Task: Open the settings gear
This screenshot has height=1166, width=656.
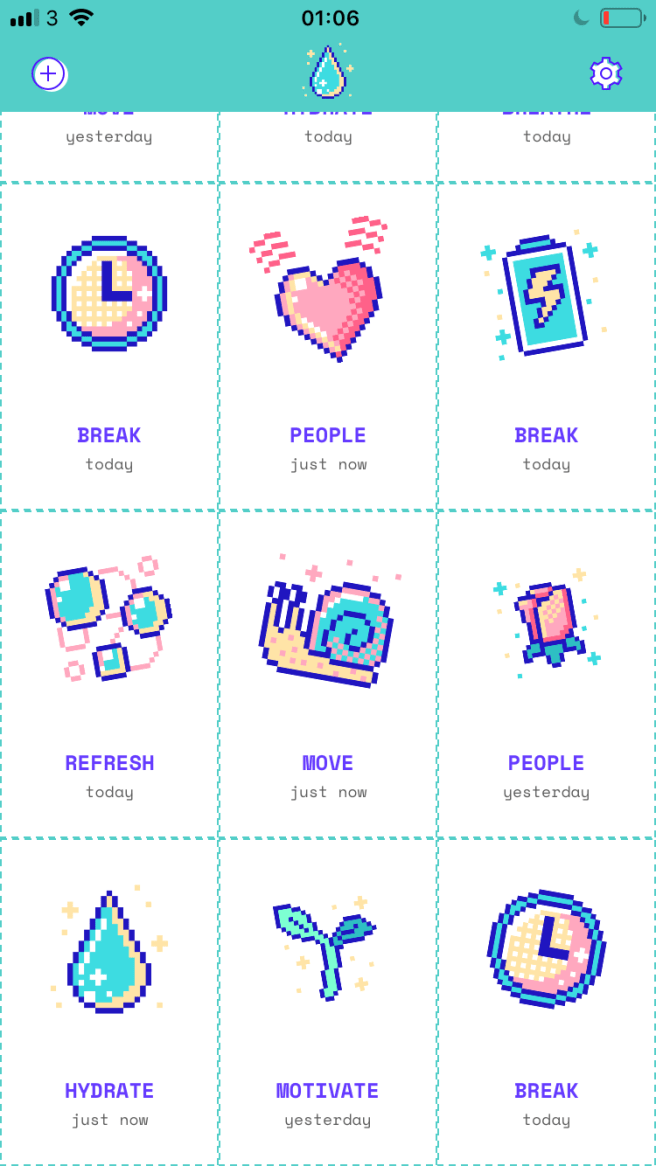Action: point(606,73)
